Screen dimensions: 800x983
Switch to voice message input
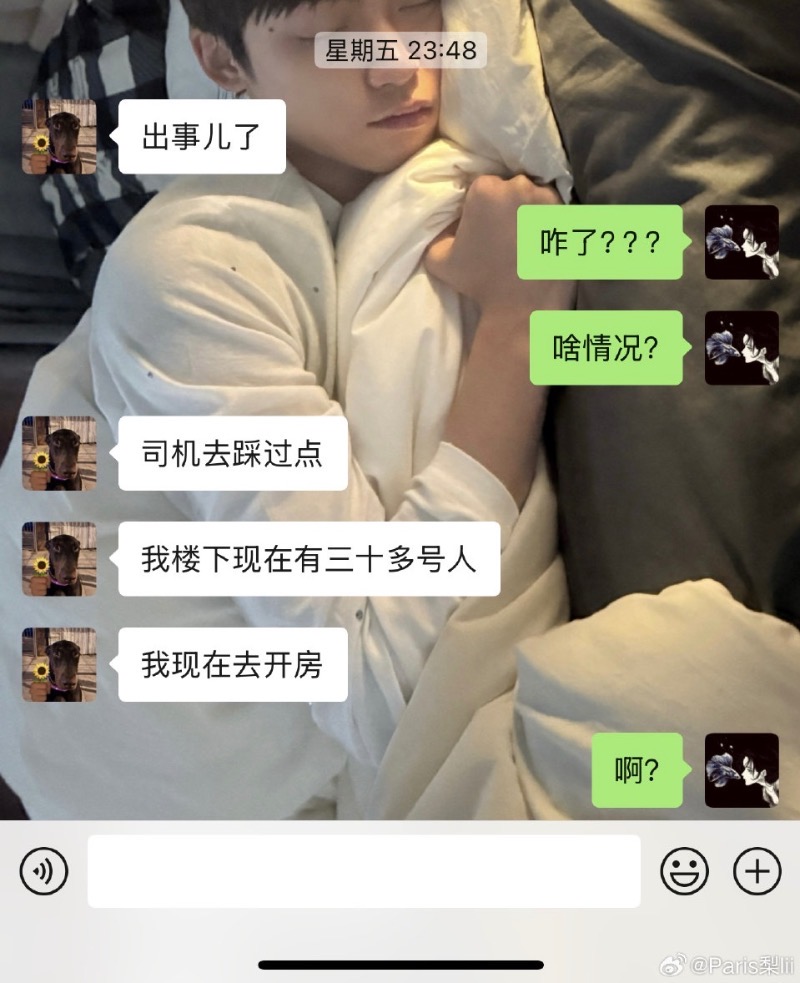44,872
